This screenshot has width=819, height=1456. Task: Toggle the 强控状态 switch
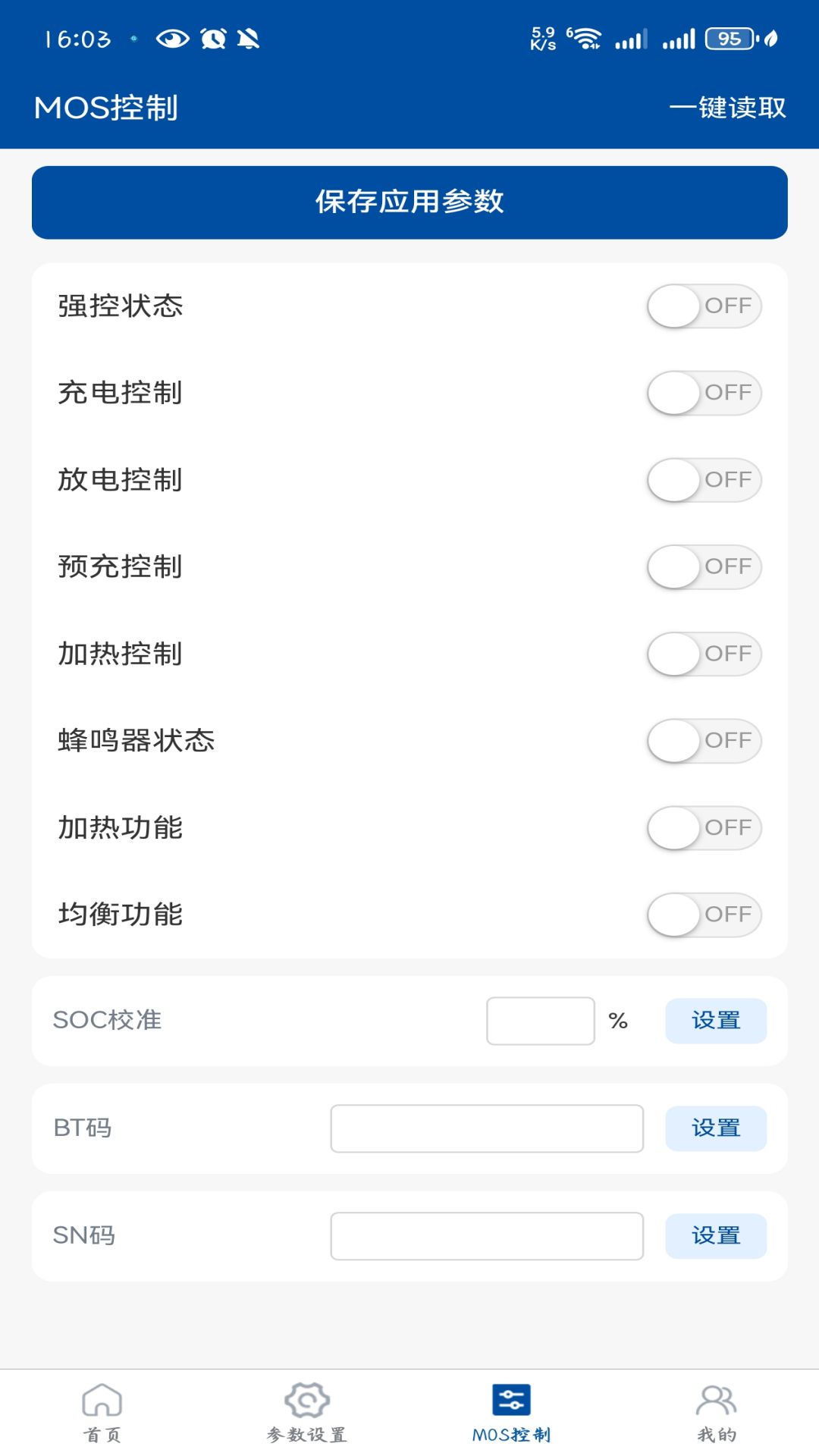704,306
